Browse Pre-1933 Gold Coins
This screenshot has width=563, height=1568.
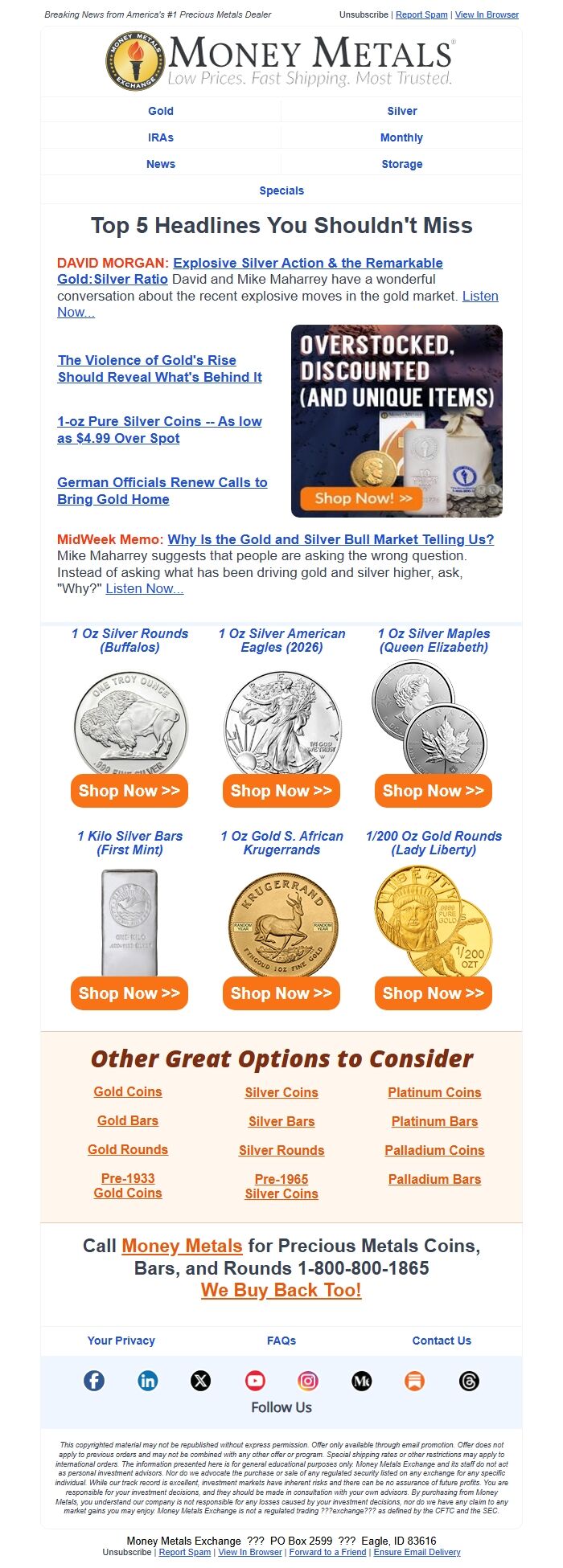point(128,1185)
